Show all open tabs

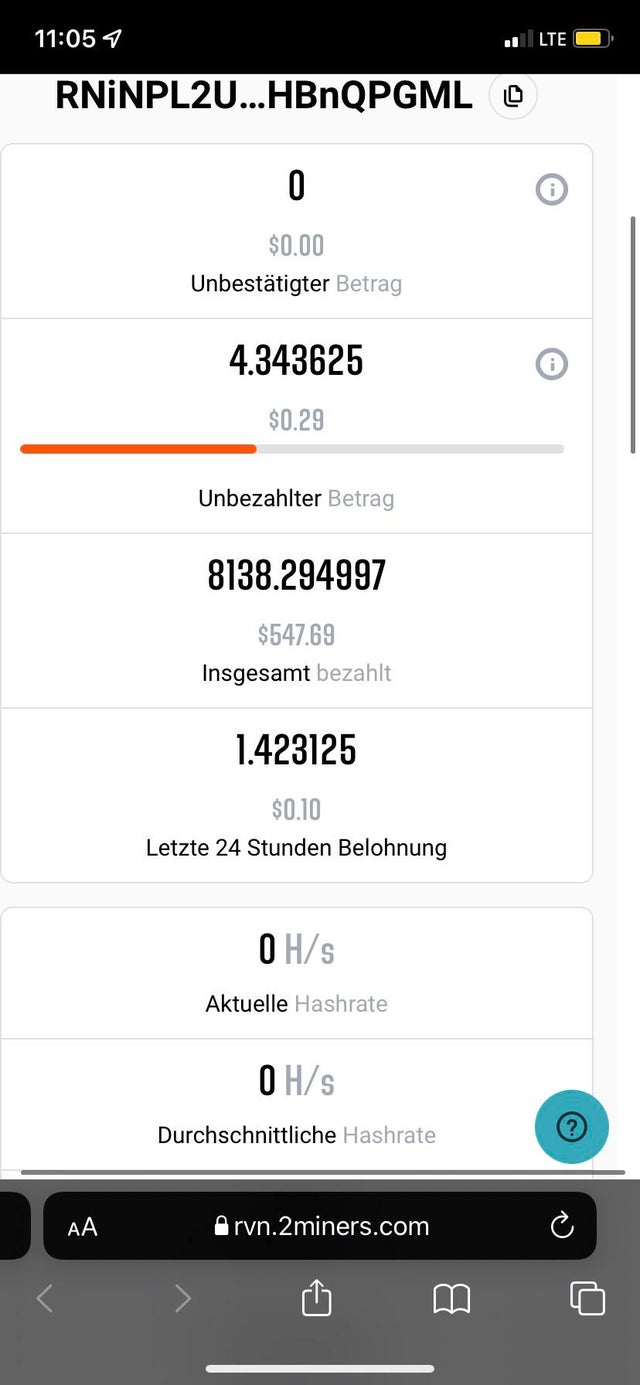coord(587,1298)
